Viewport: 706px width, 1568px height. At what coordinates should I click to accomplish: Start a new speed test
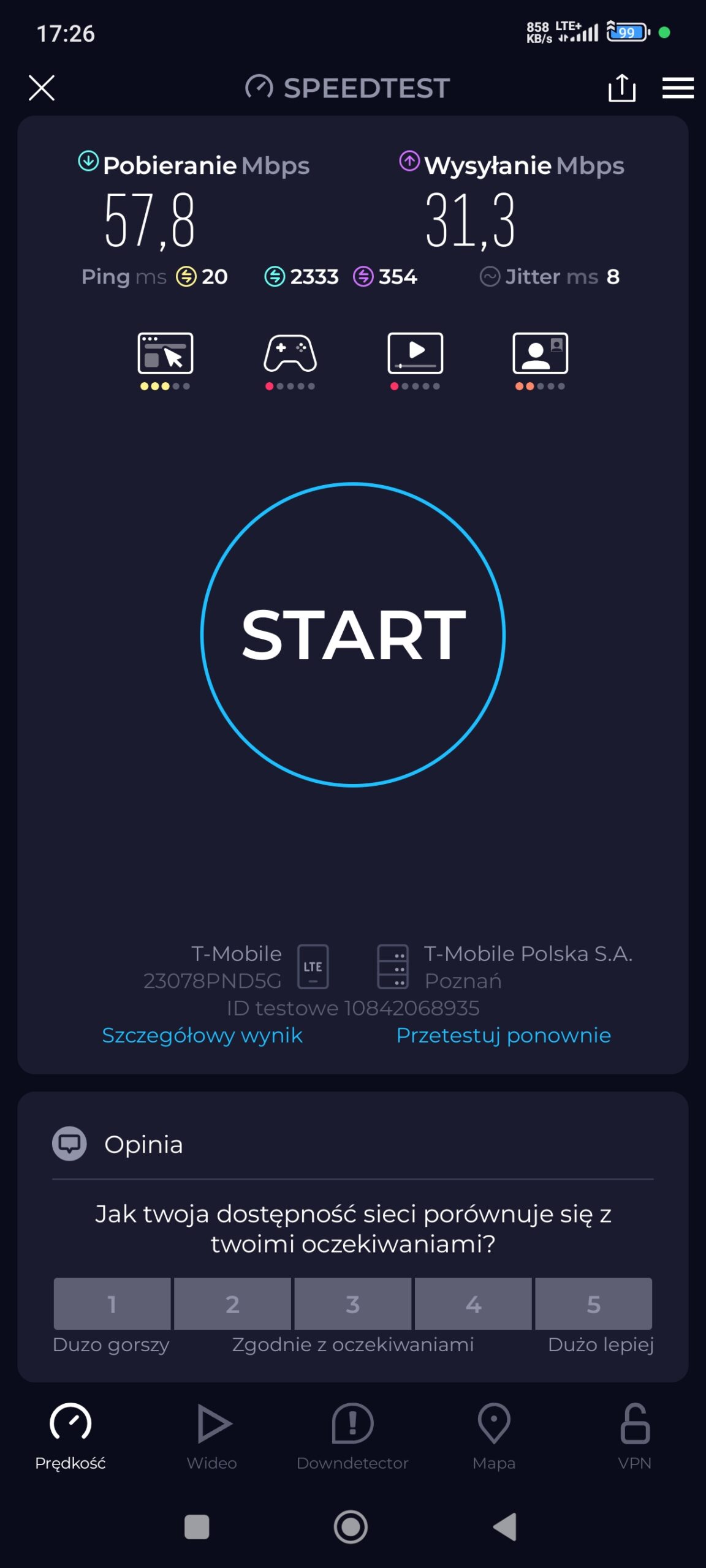pyautogui.click(x=353, y=634)
